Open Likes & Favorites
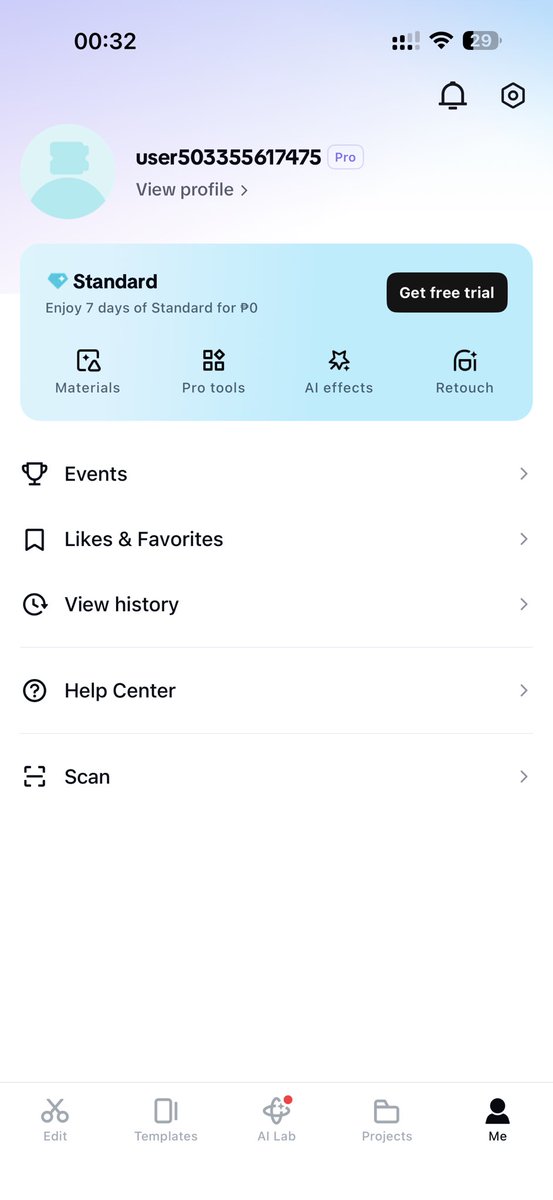 (x=276, y=539)
